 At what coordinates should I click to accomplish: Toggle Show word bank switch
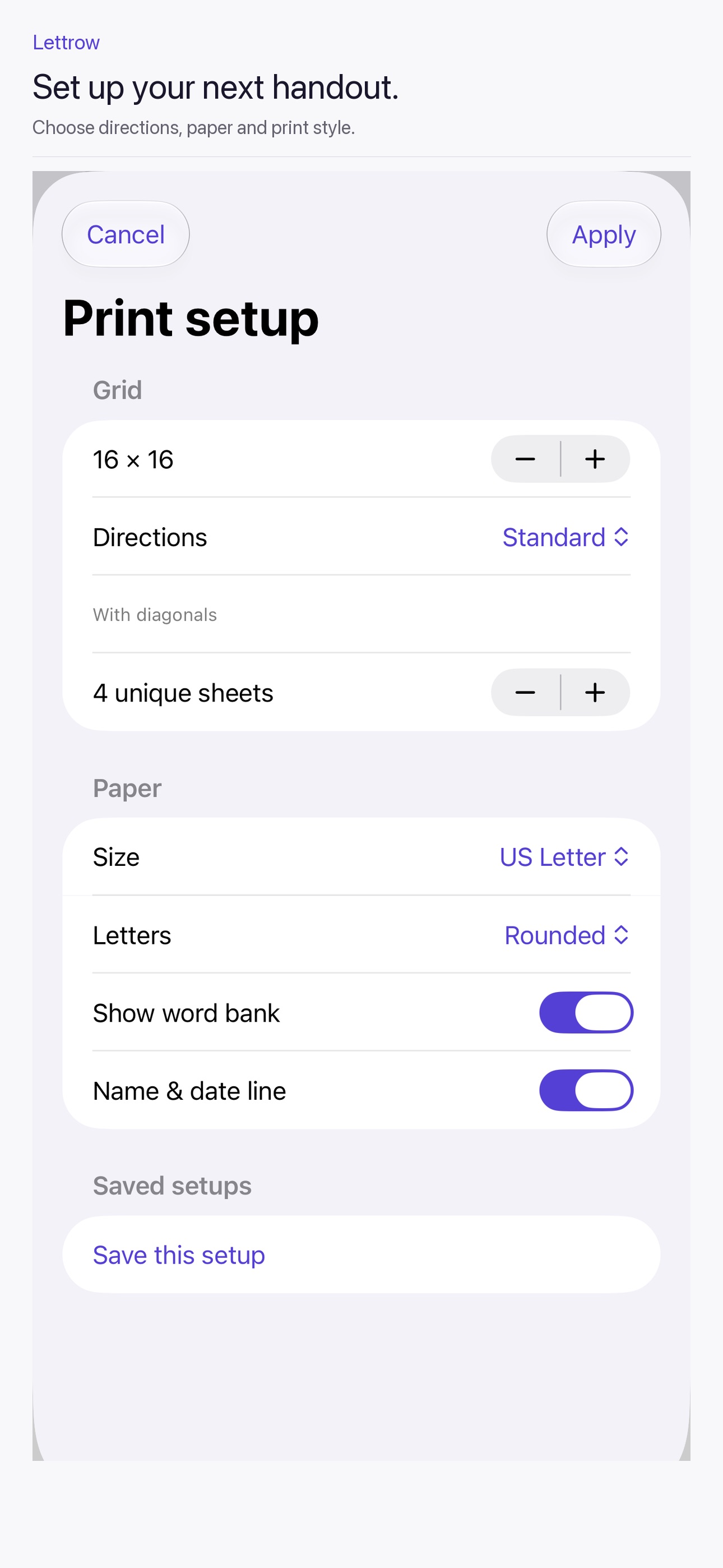[586, 1013]
